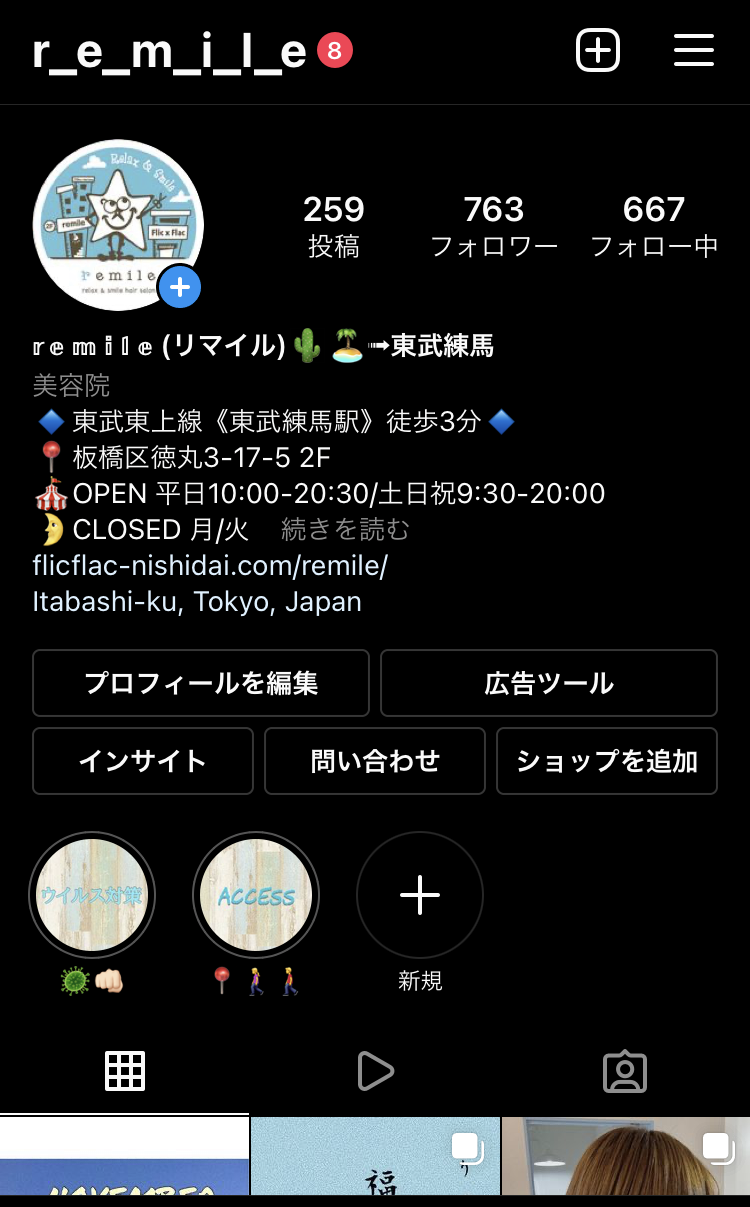Screen dimensions: 750x1207
Task: View the 667 following list
Action: [654, 225]
